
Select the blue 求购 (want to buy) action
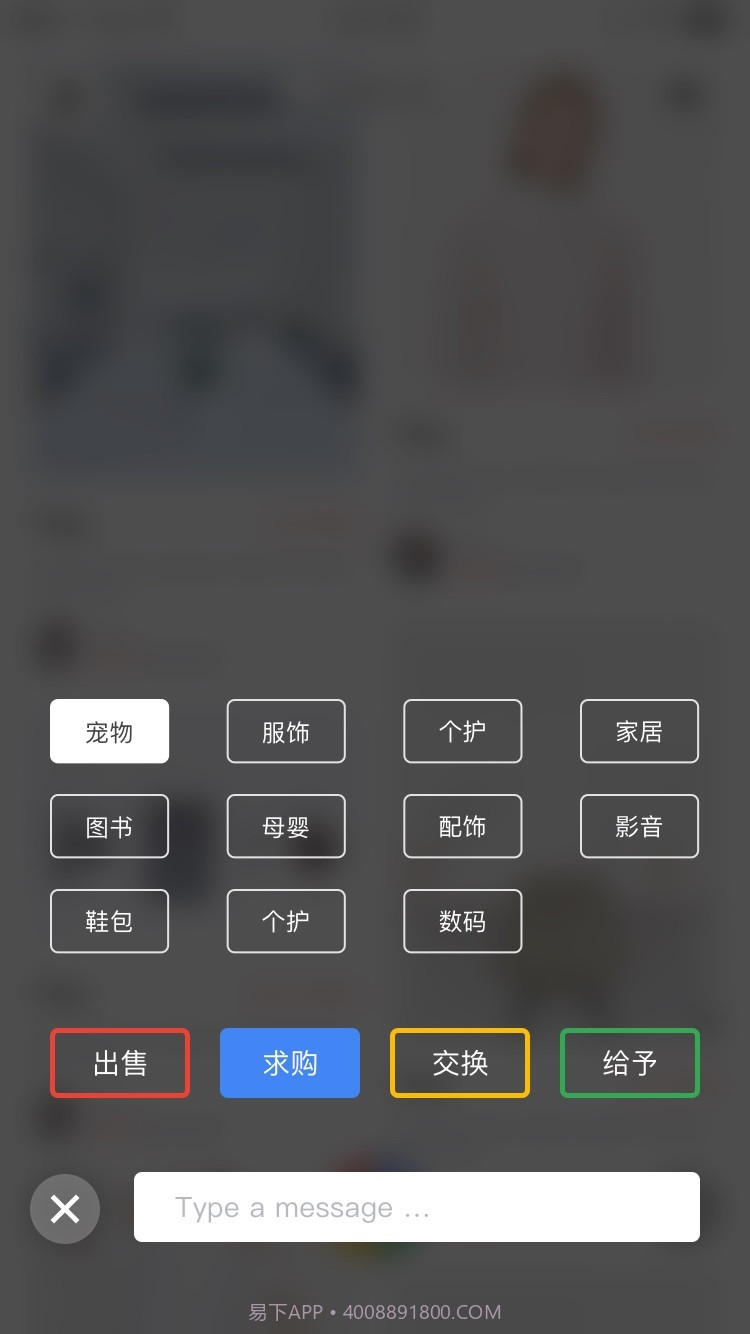(290, 1063)
